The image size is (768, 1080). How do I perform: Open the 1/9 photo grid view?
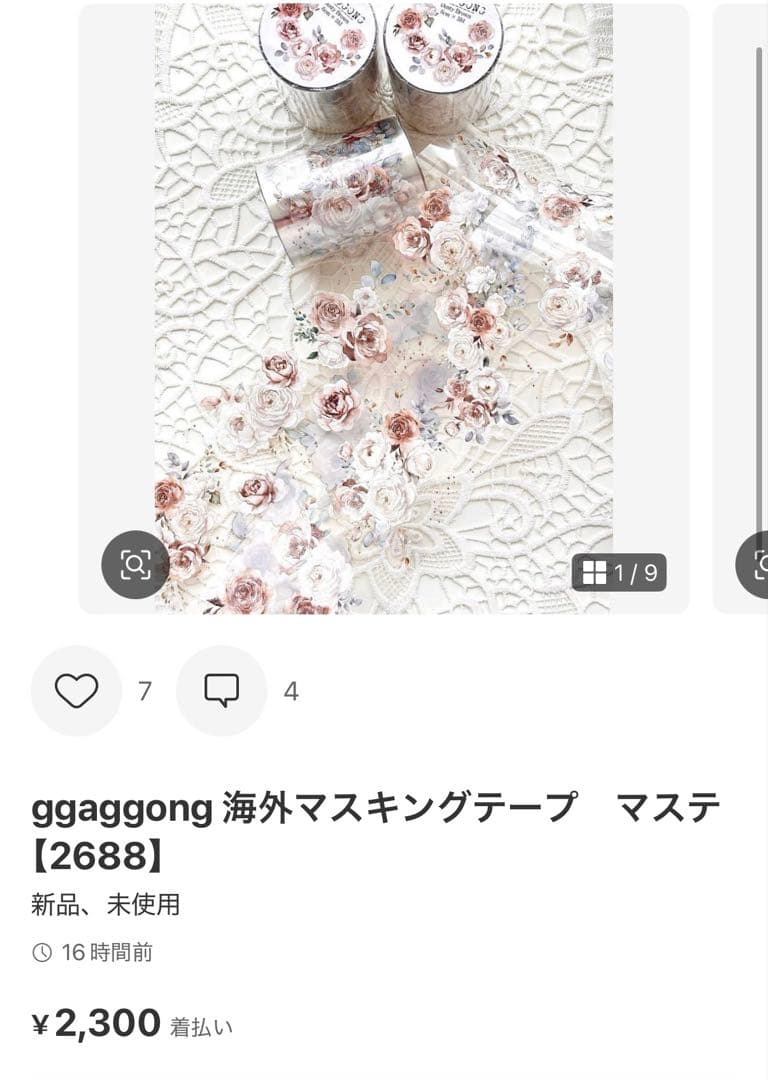619,573
